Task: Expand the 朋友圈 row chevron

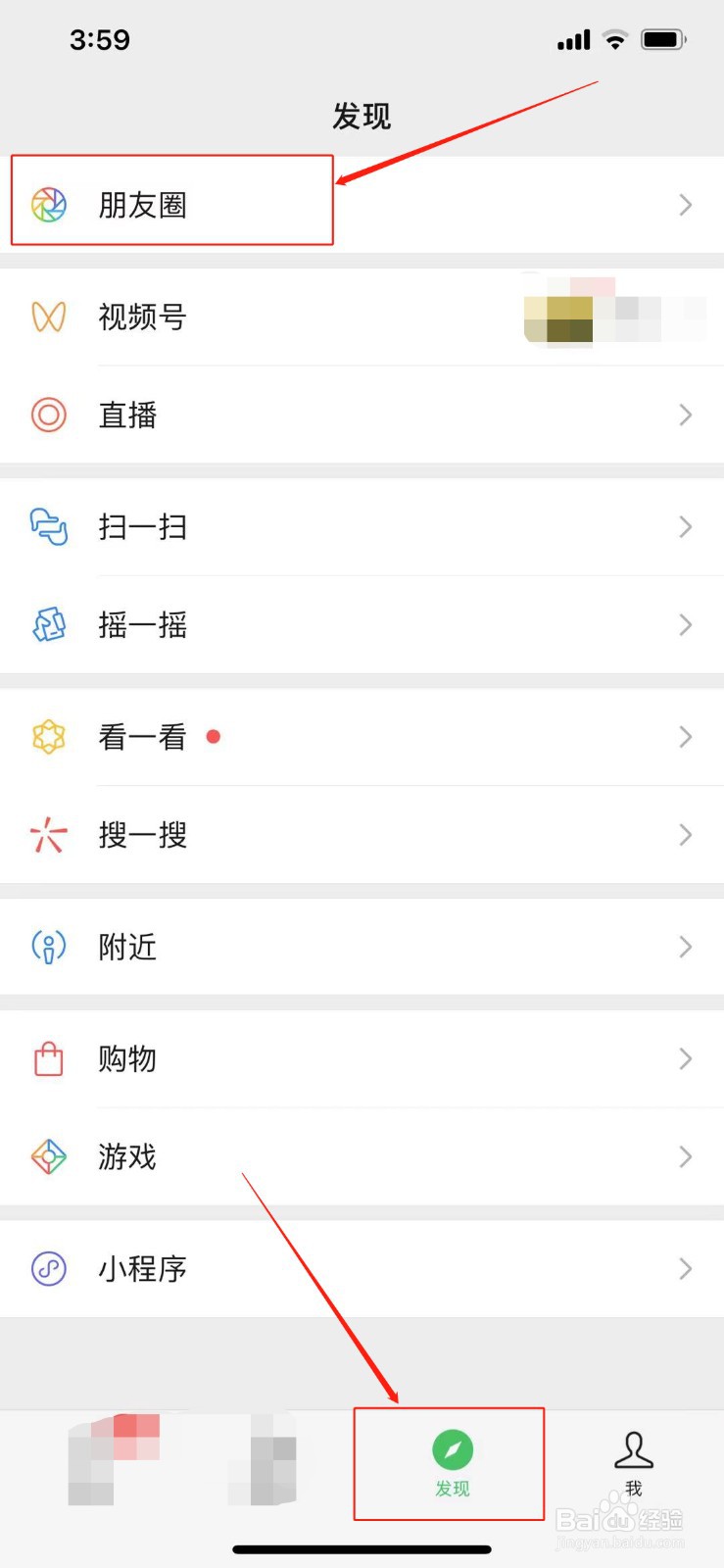Action: (685, 204)
